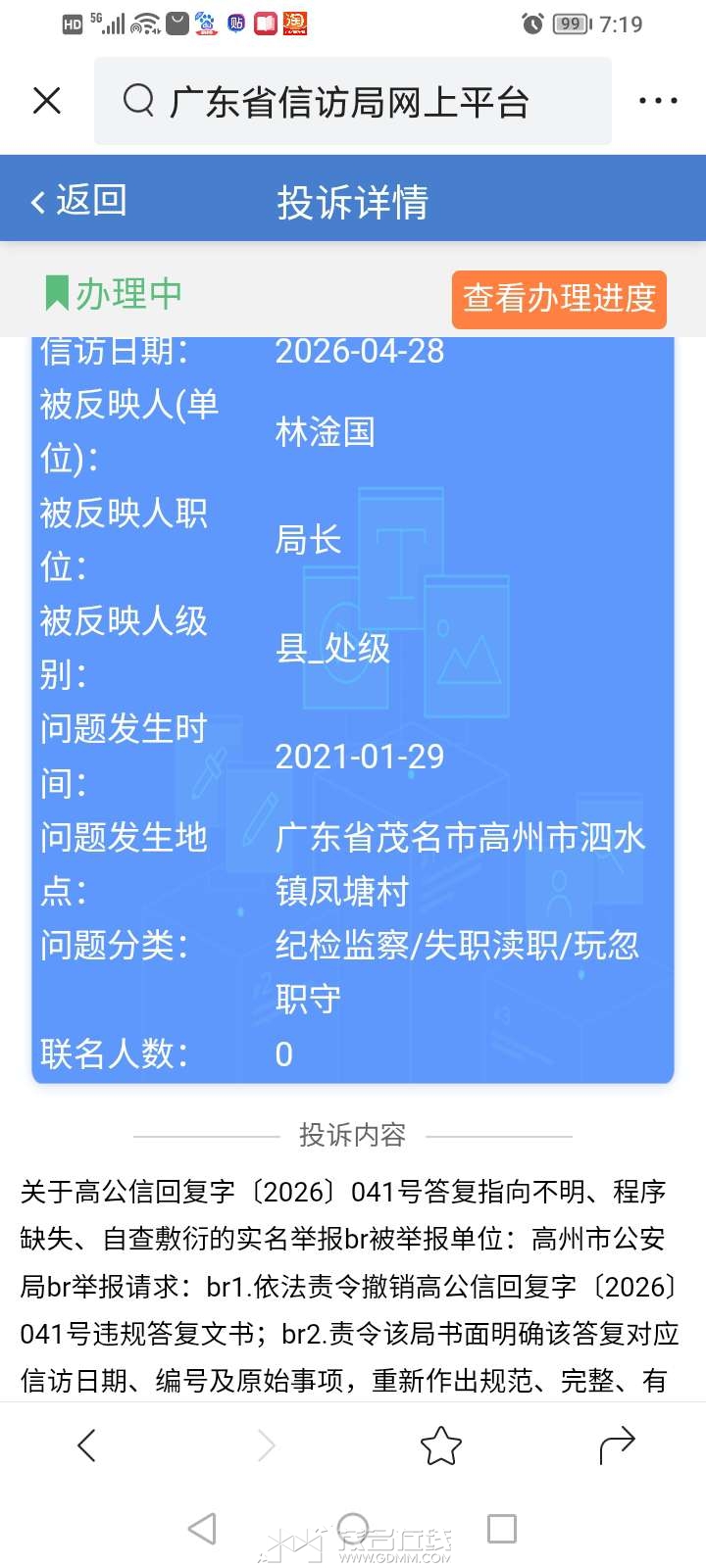
Task: Tap the system back triangle button
Action: [x=202, y=1528]
